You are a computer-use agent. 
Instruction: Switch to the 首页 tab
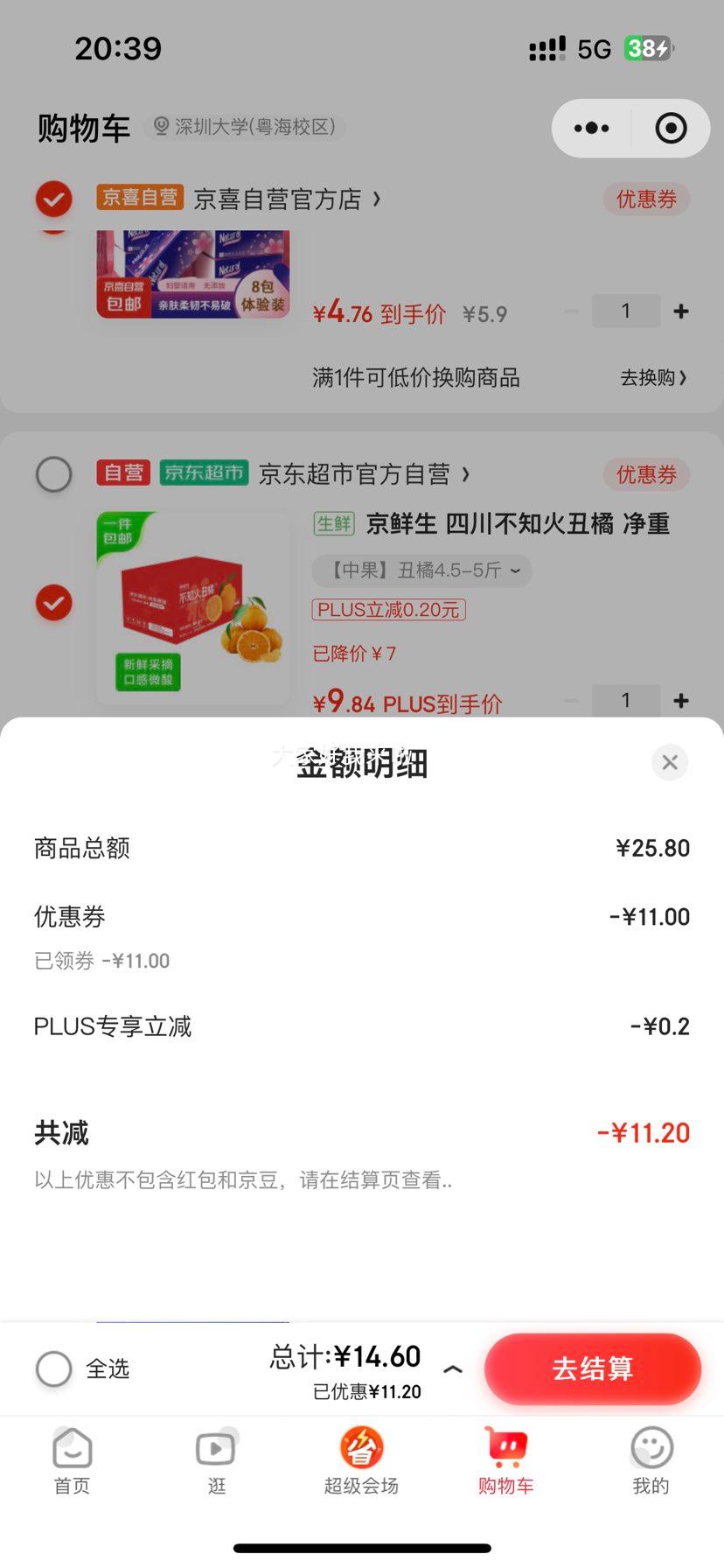click(72, 1461)
